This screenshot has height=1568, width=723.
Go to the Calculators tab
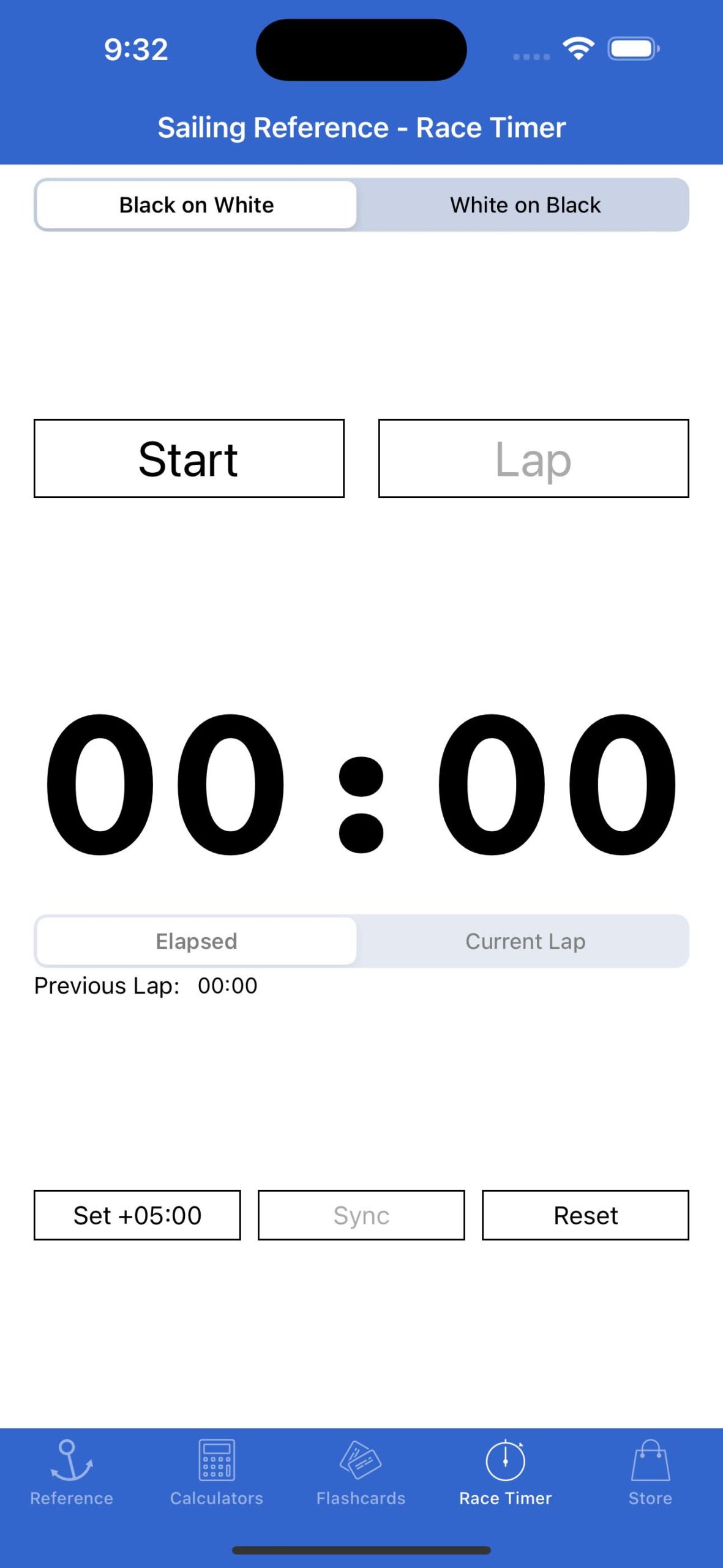click(x=217, y=1472)
